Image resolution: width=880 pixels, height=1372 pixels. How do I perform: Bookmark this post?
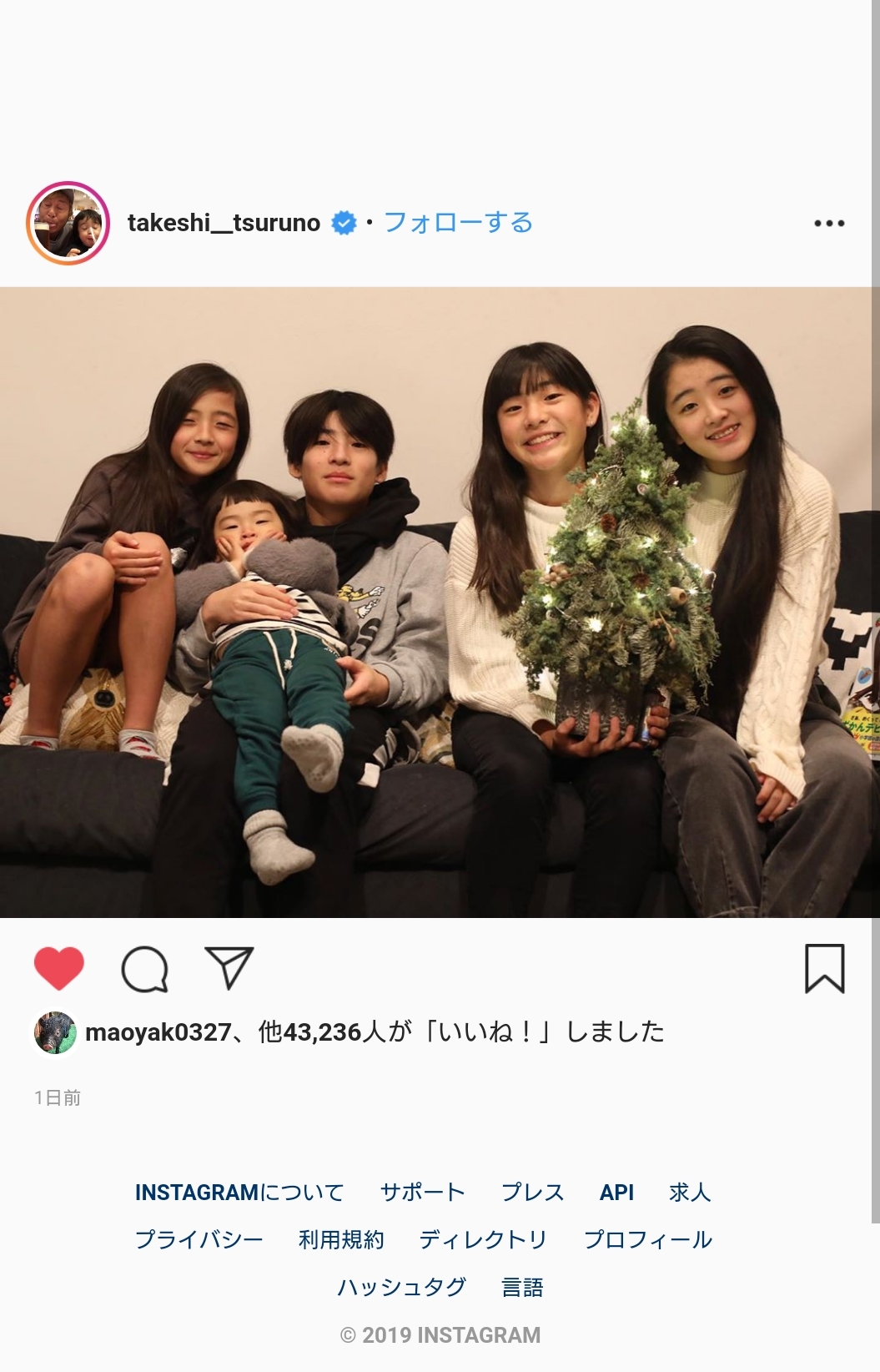[x=824, y=969]
